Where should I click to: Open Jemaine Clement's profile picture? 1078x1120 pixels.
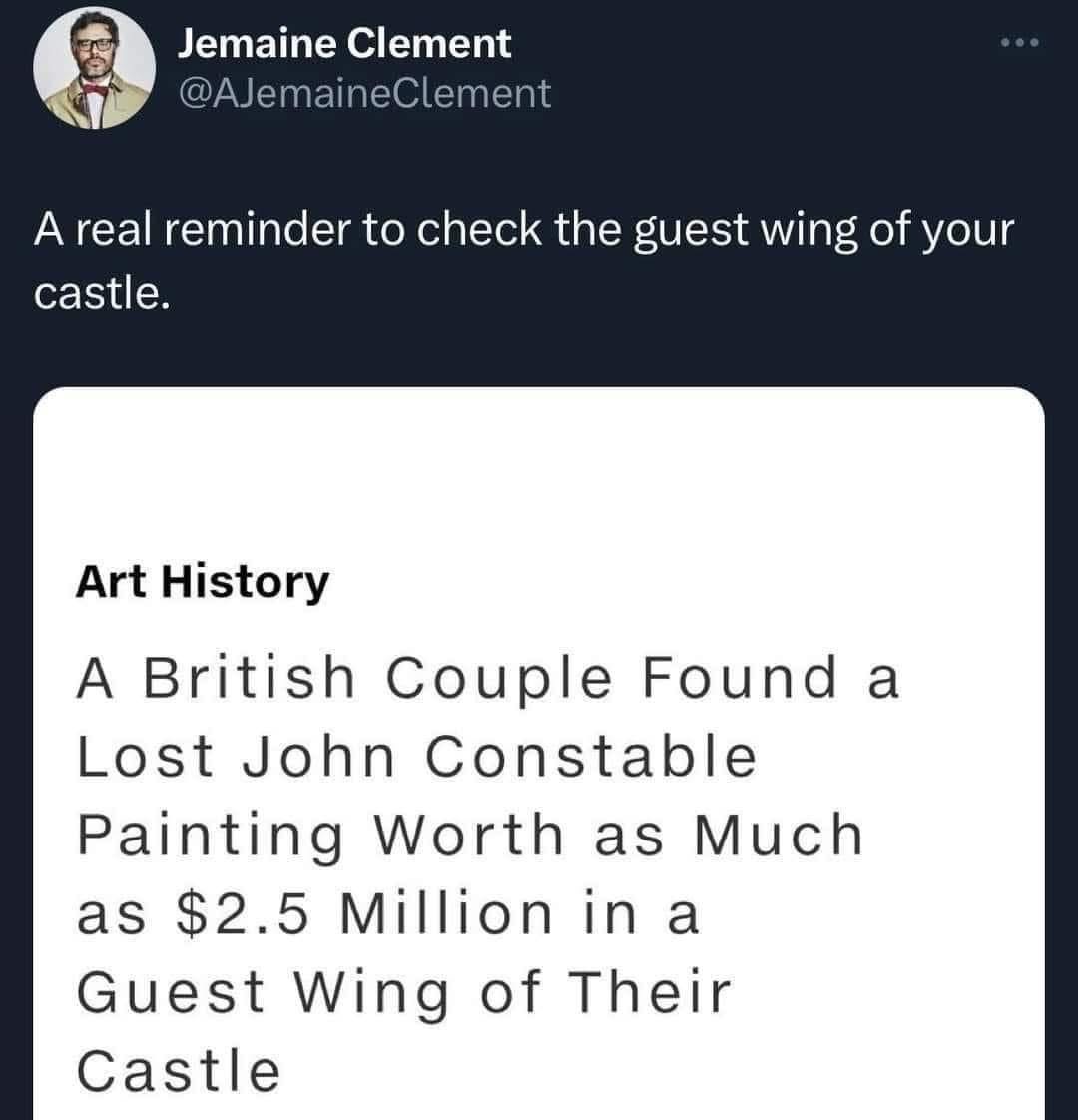tap(95, 70)
